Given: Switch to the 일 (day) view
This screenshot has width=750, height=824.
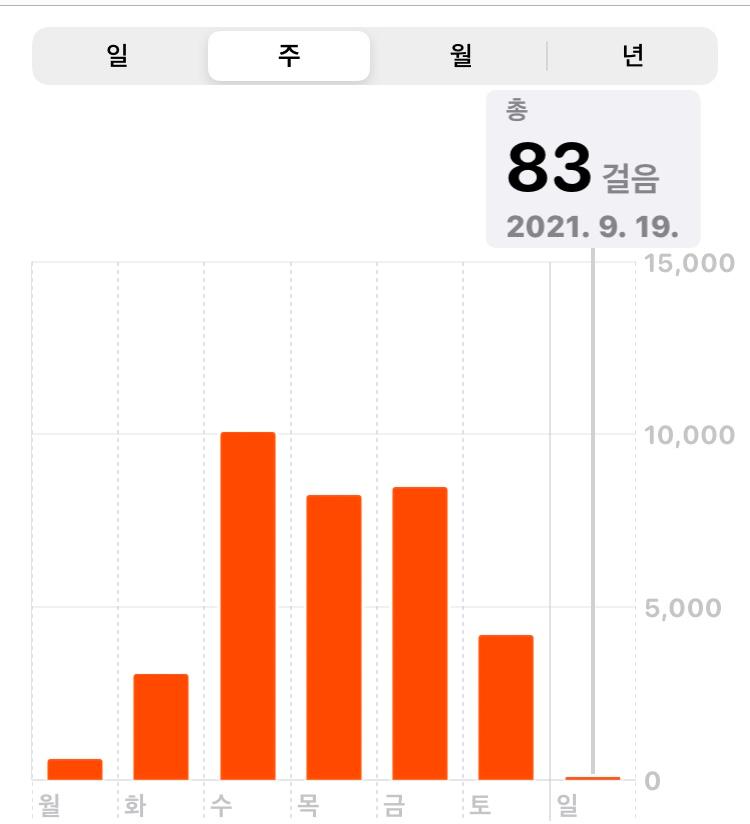Looking at the screenshot, I should [x=118, y=56].
